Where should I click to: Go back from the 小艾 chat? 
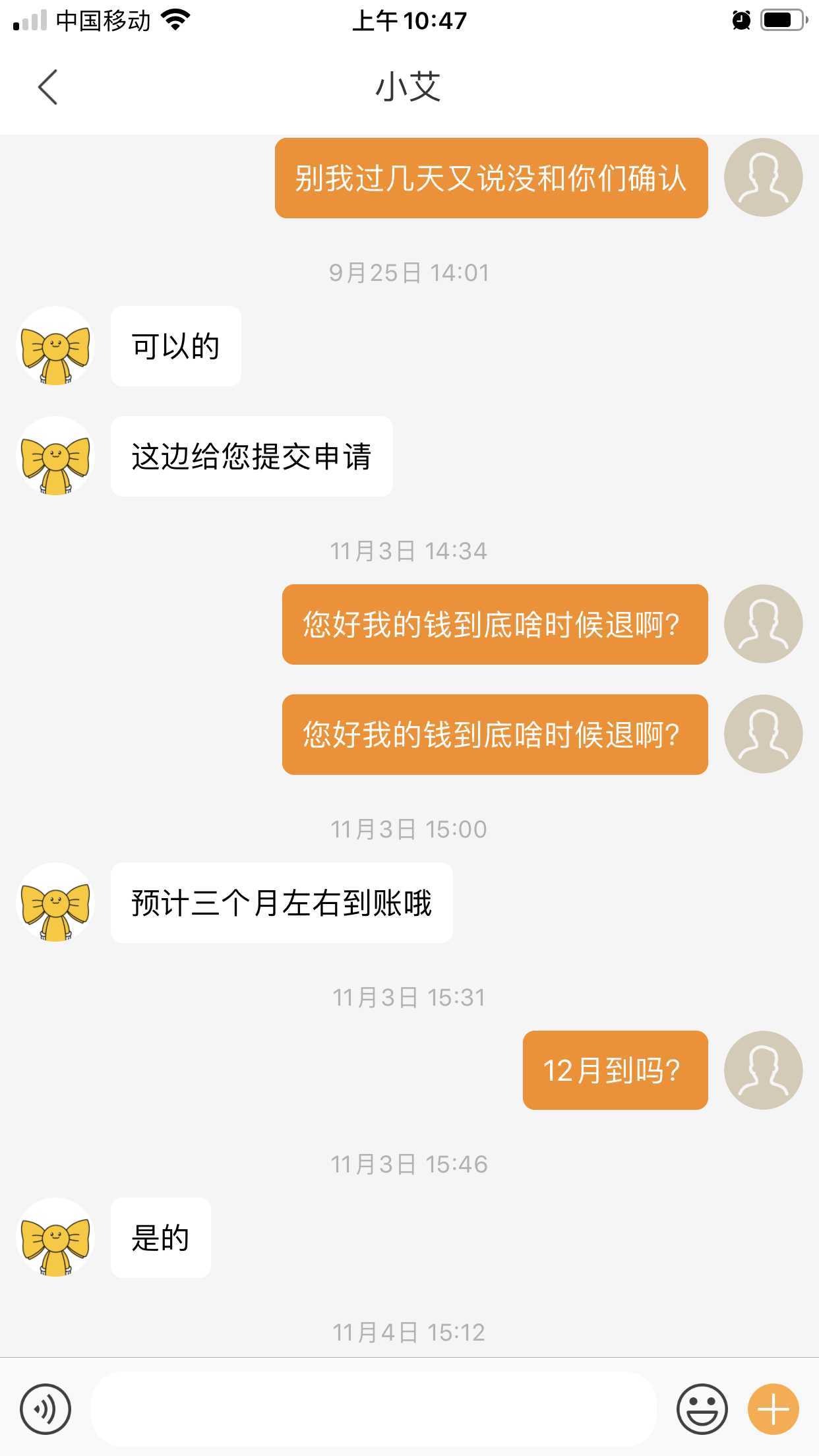47,87
